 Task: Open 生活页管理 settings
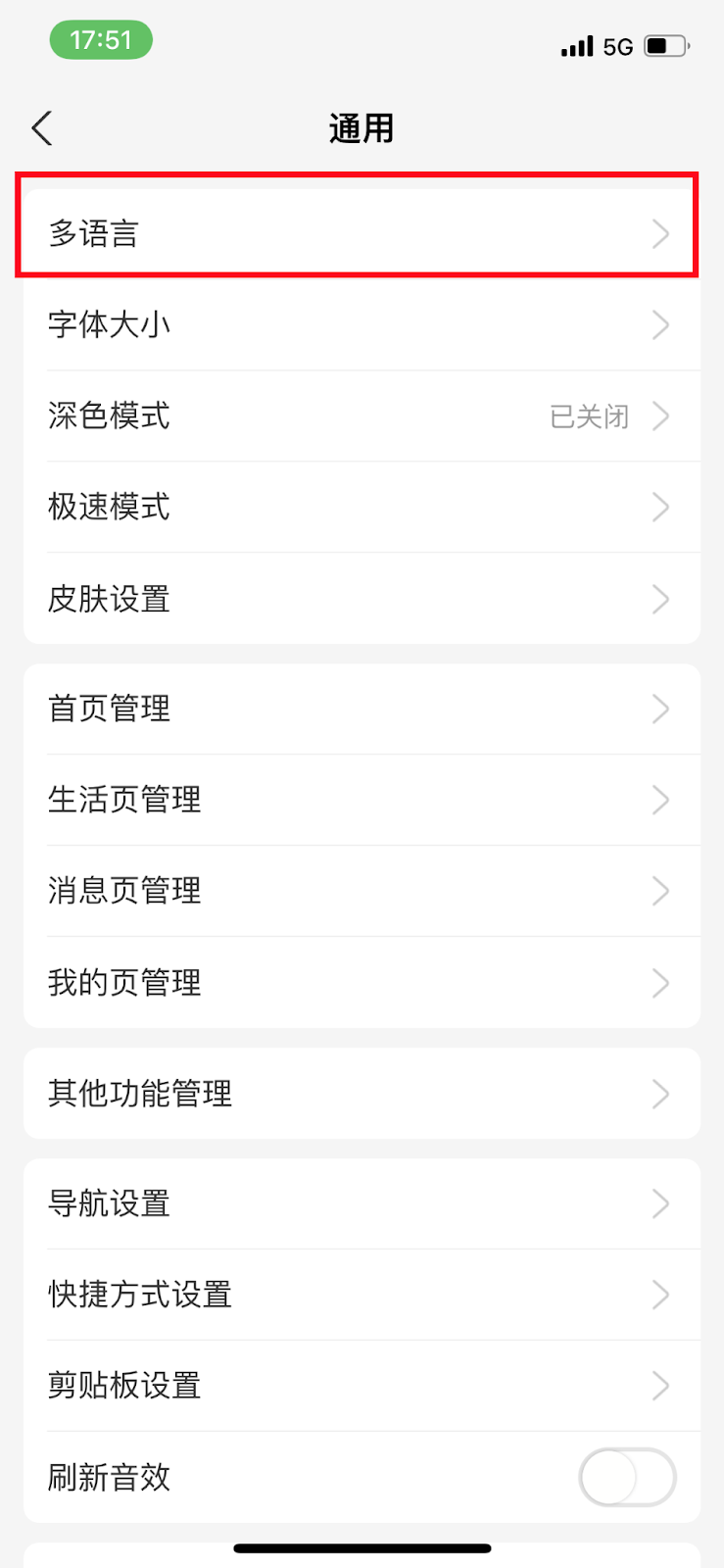[361, 800]
